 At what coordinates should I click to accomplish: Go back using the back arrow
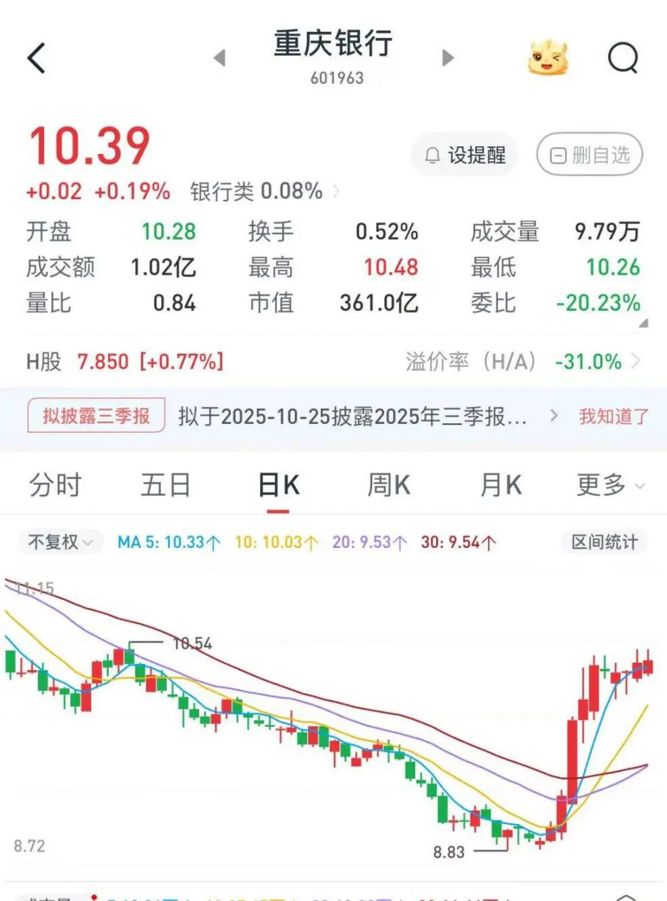click(36, 58)
